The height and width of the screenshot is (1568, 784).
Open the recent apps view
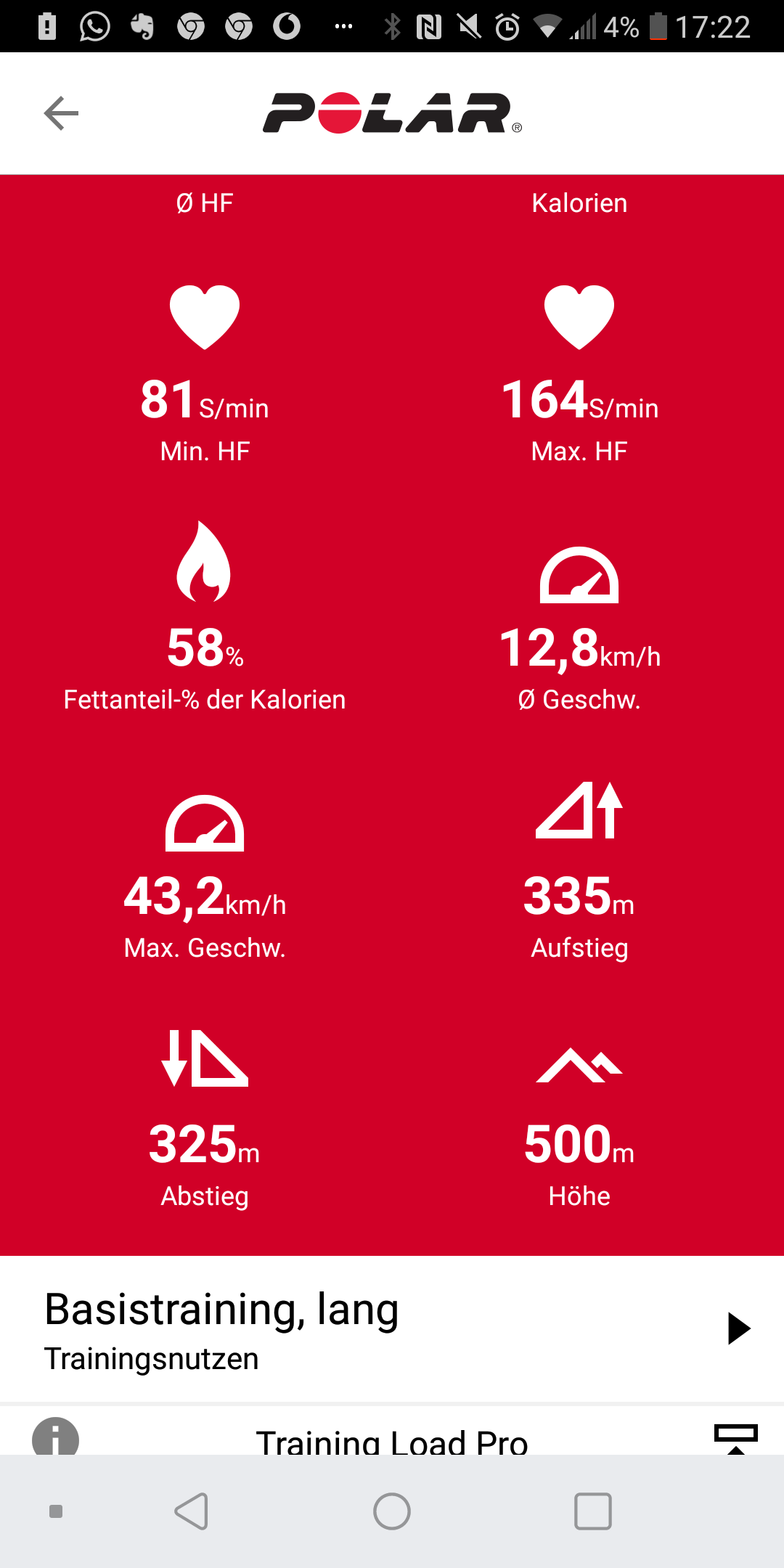(x=592, y=1511)
